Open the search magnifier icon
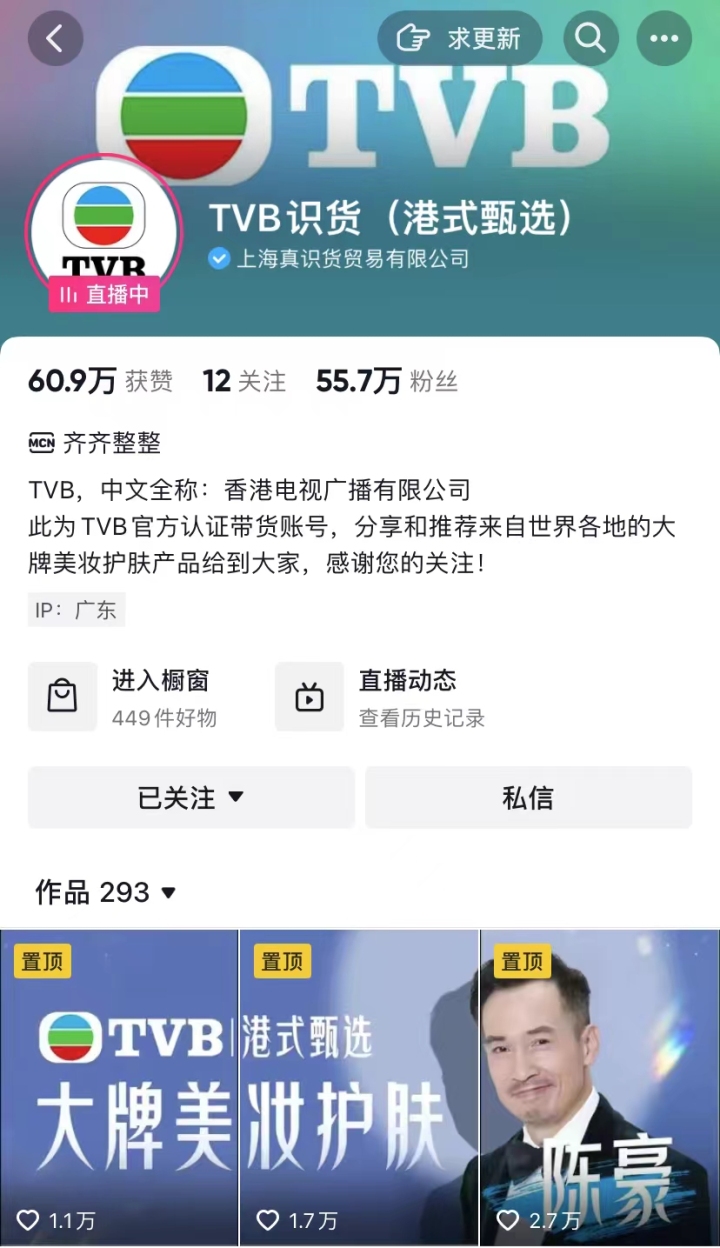 coord(591,39)
